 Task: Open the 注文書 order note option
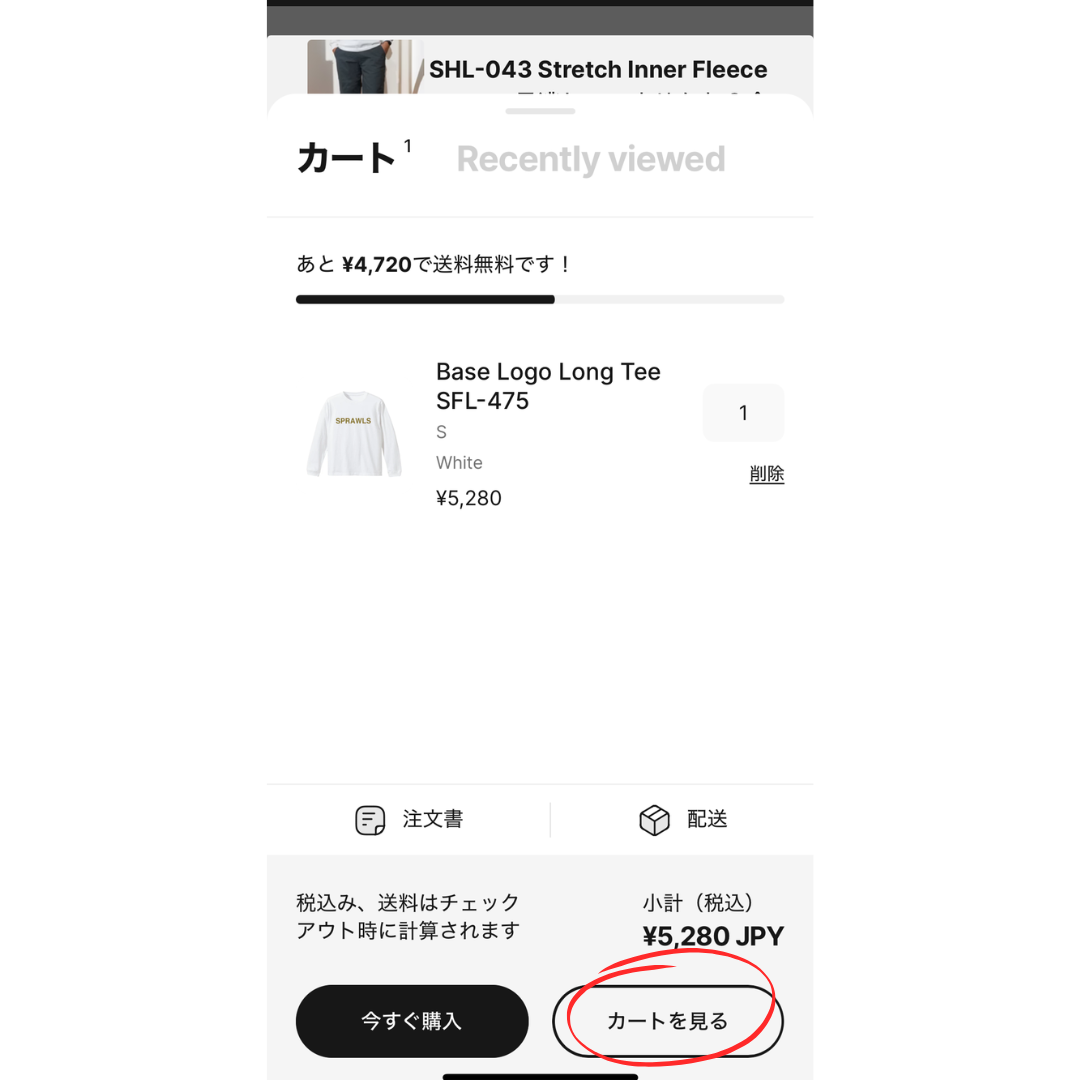[409, 820]
